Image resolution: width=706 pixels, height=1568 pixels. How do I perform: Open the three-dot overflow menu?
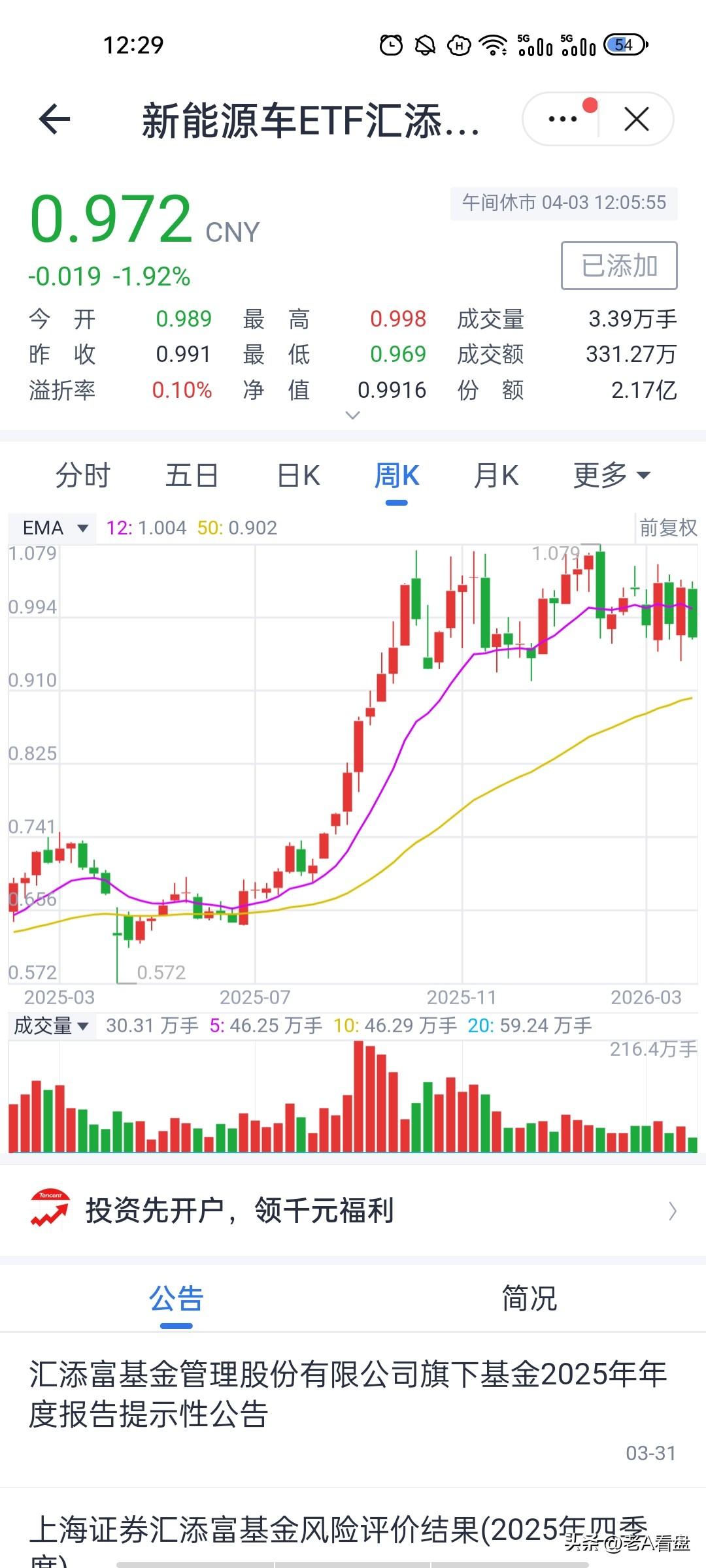(x=561, y=119)
